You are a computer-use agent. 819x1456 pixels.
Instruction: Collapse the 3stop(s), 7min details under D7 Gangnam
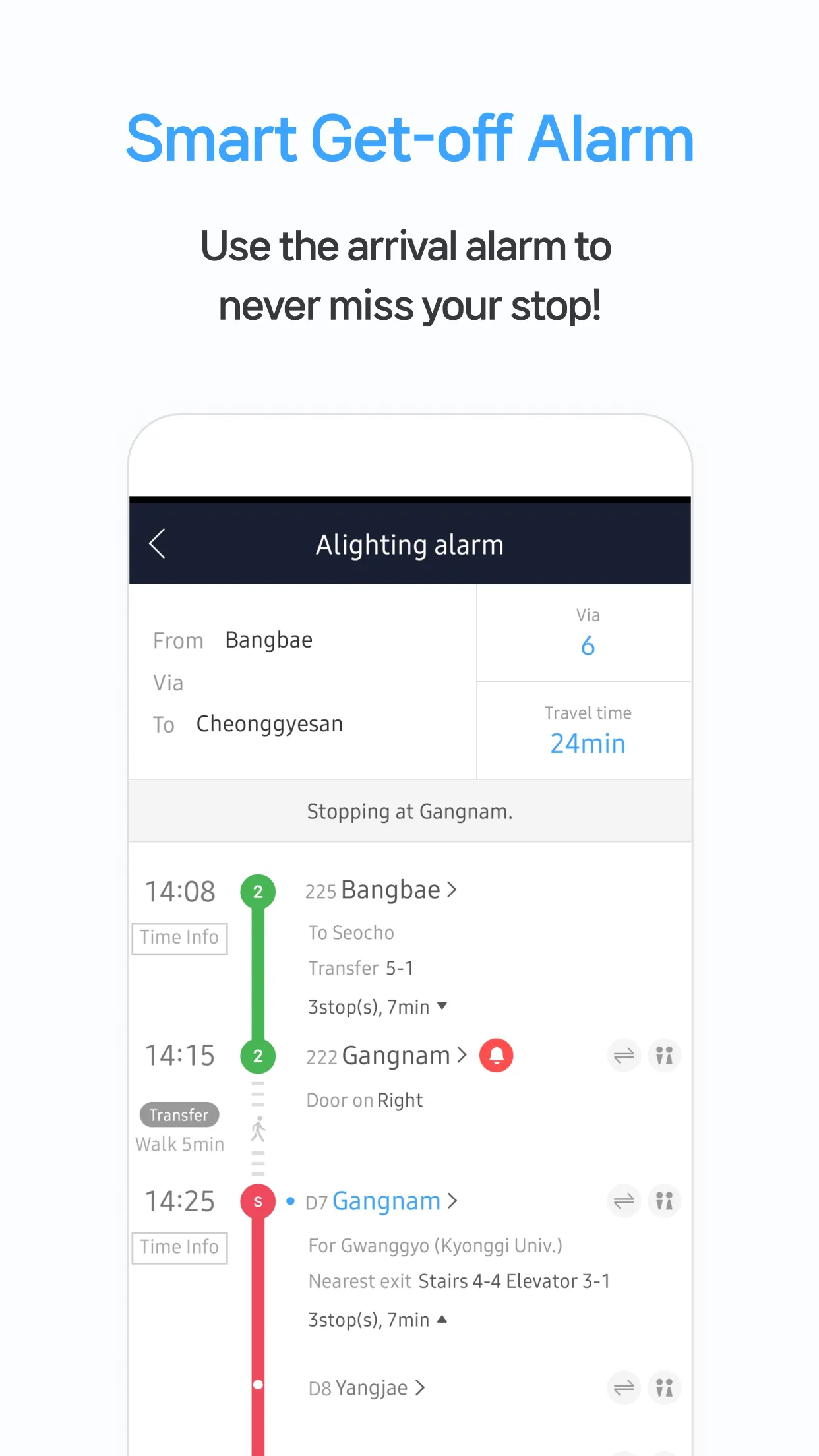(x=377, y=1319)
